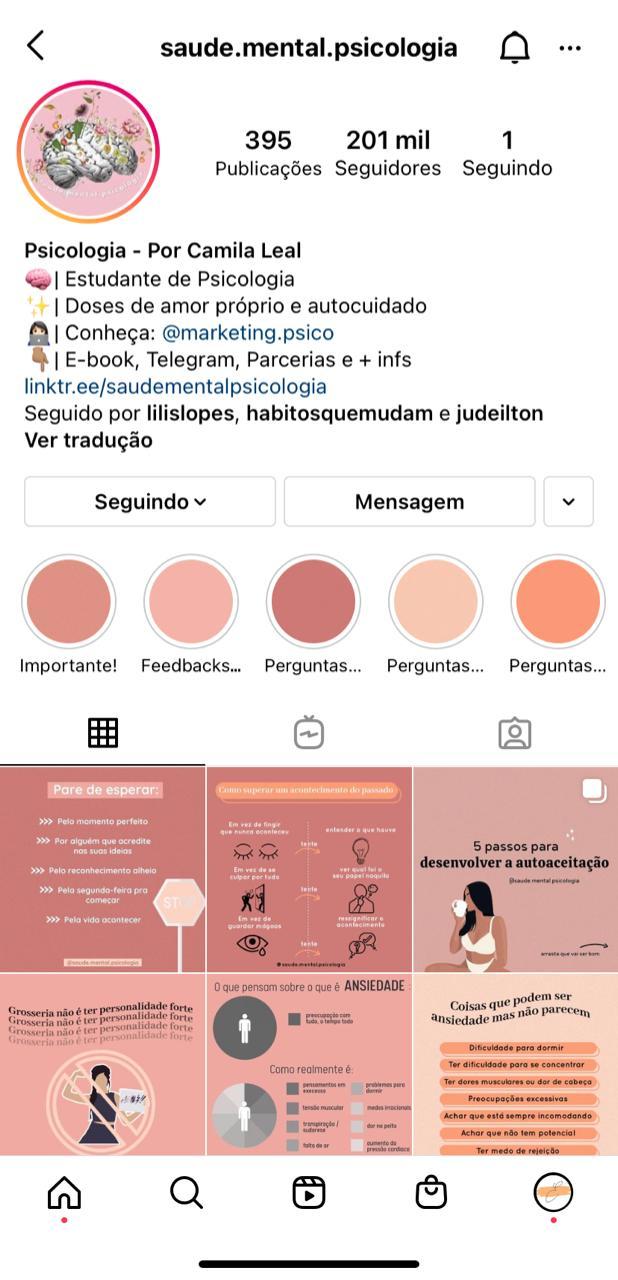Open the 'Pare de esperar' post
Screen dimensions: 618x1280
click(x=102, y=868)
